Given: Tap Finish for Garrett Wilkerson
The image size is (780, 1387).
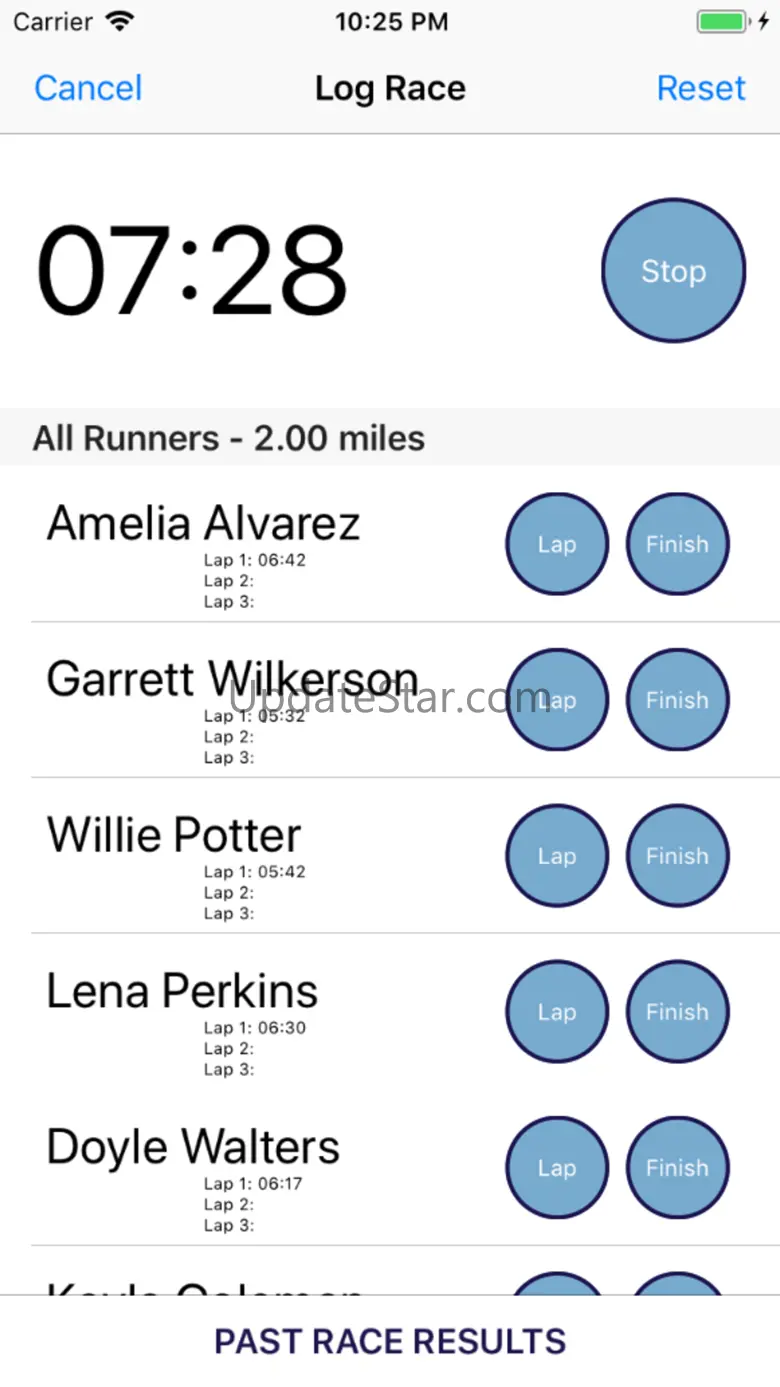Looking at the screenshot, I should click(x=677, y=700).
